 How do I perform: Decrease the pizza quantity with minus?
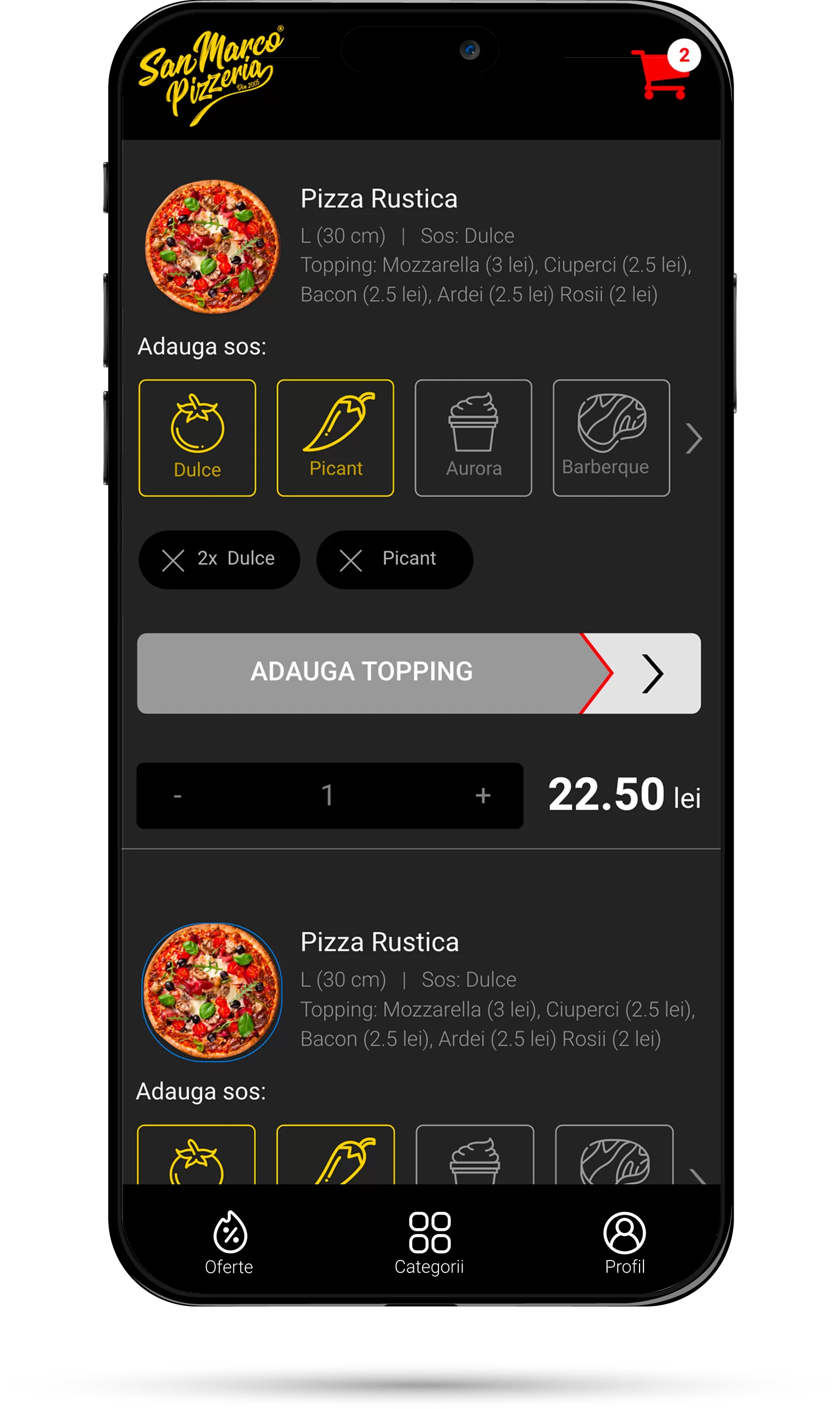[x=178, y=796]
